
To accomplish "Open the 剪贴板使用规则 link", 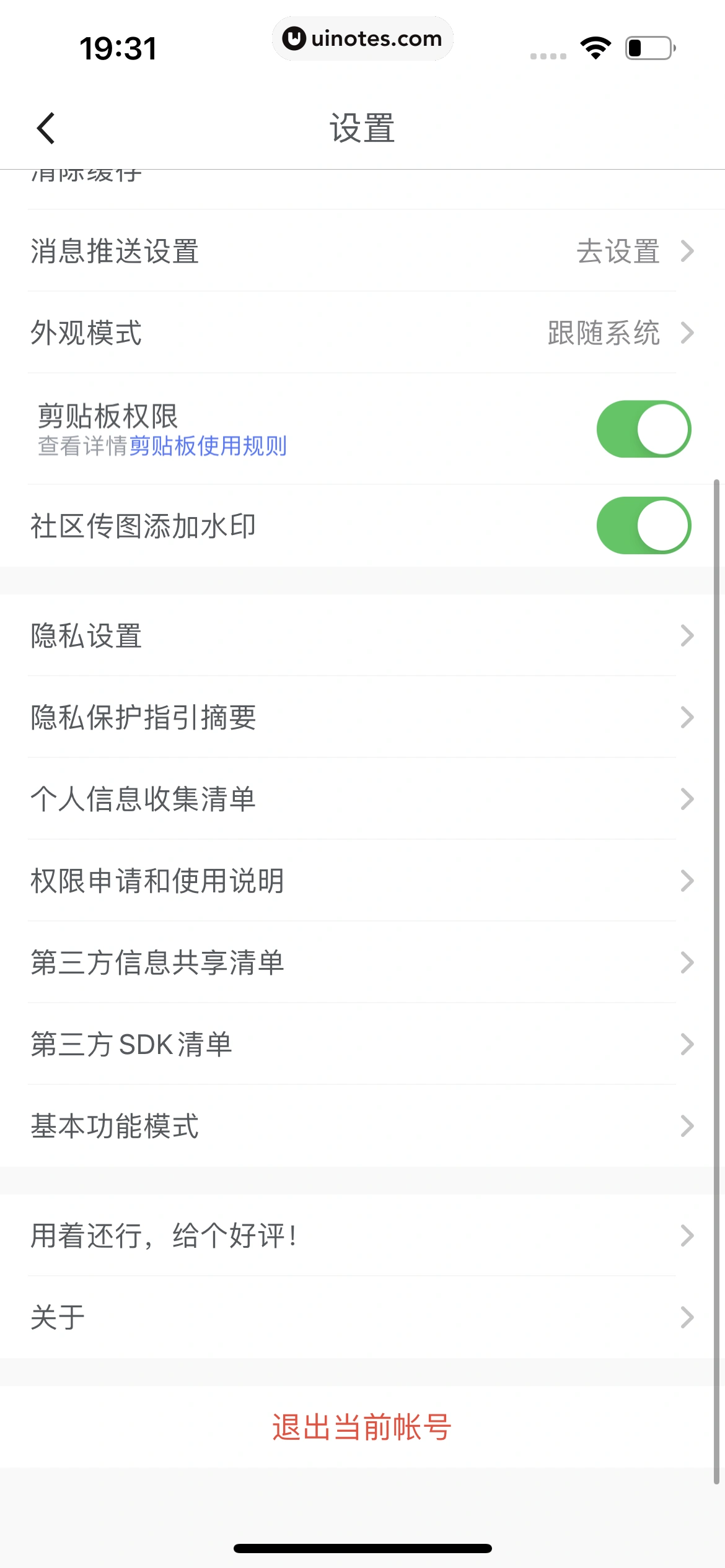I will click(x=209, y=448).
